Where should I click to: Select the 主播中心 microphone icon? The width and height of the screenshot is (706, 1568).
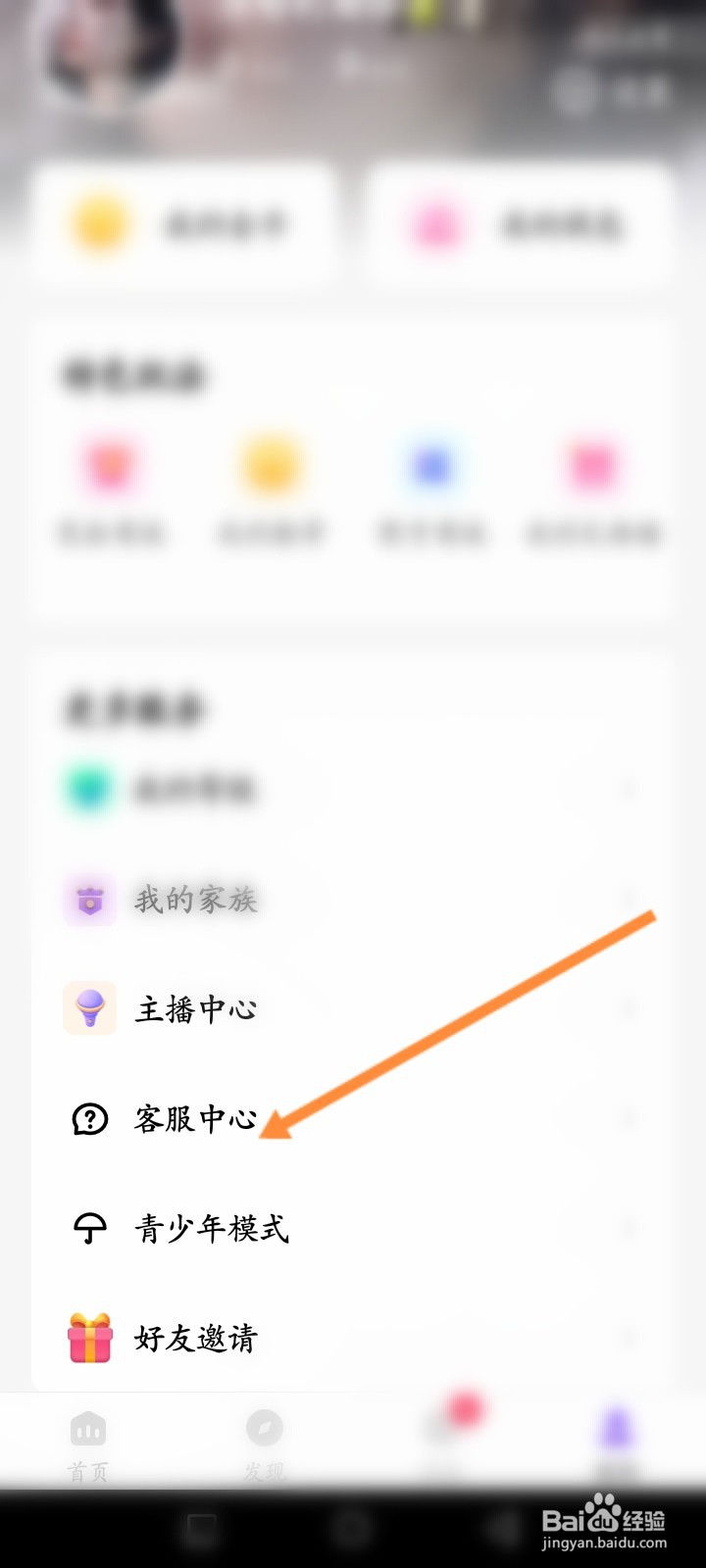pos(89,1007)
